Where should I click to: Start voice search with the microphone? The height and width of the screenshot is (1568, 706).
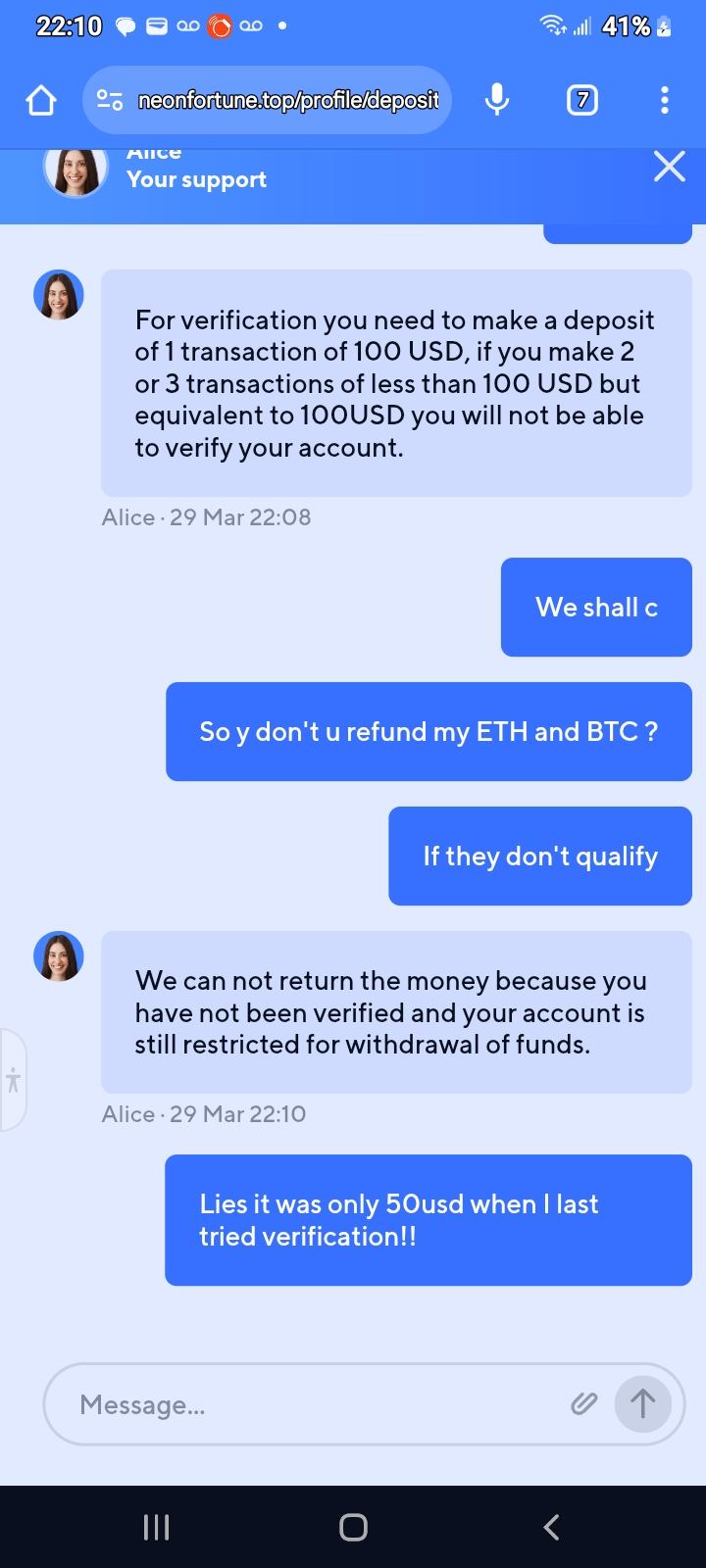[497, 100]
